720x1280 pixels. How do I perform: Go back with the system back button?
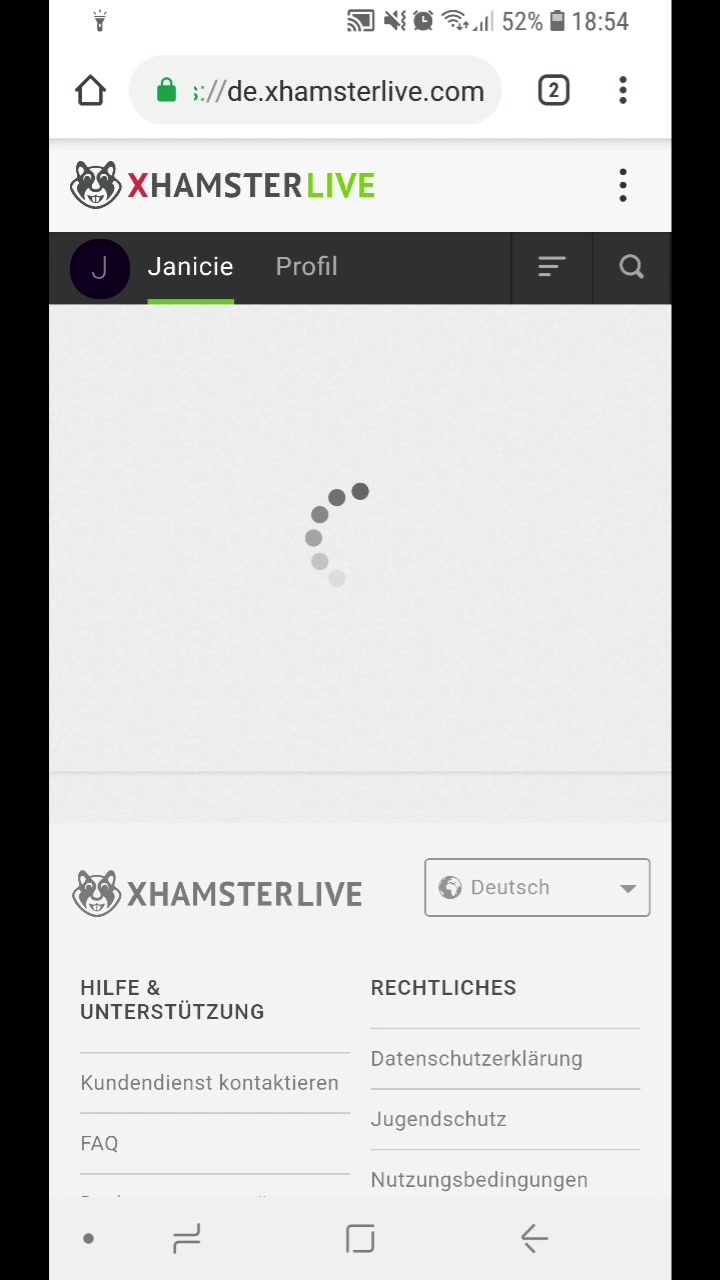534,1239
